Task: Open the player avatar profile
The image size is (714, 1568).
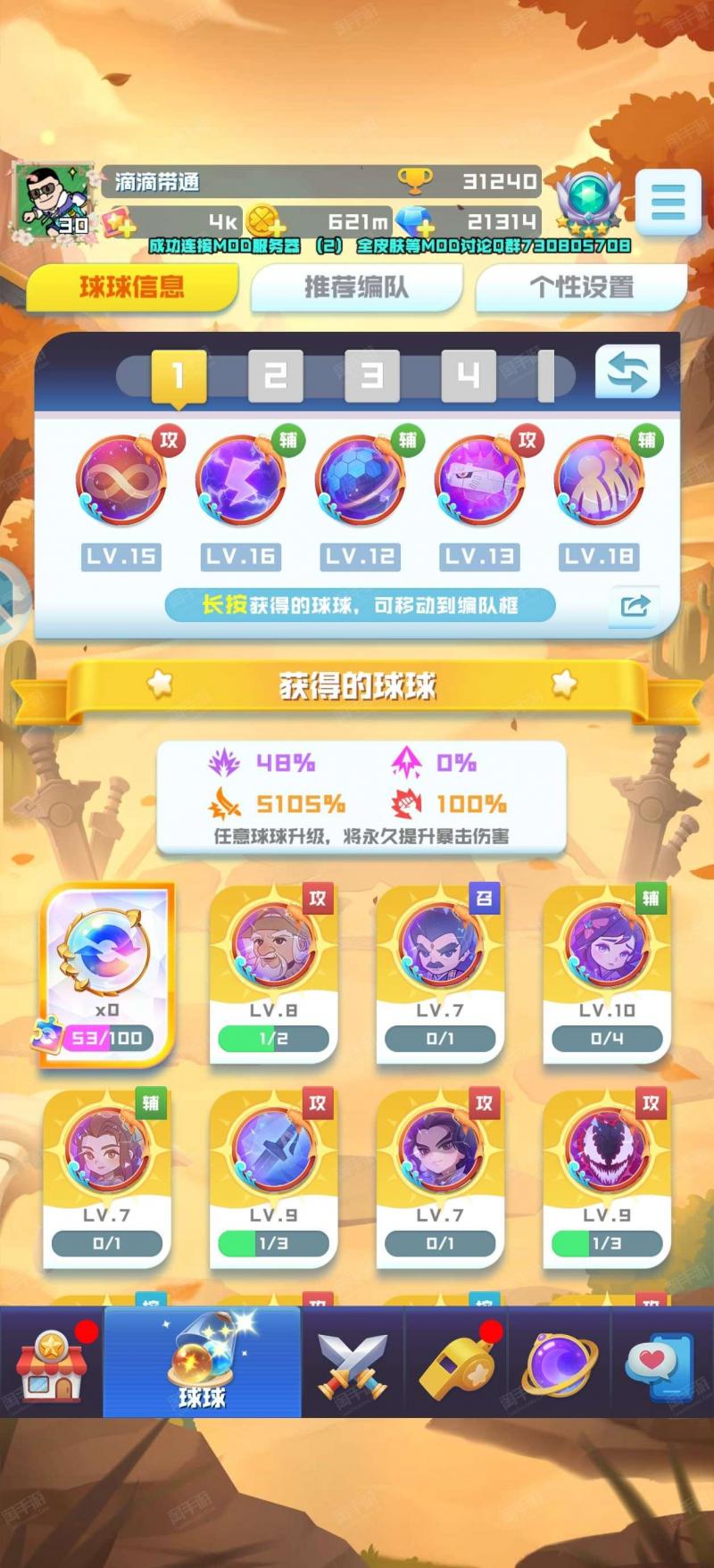Action: [54, 201]
